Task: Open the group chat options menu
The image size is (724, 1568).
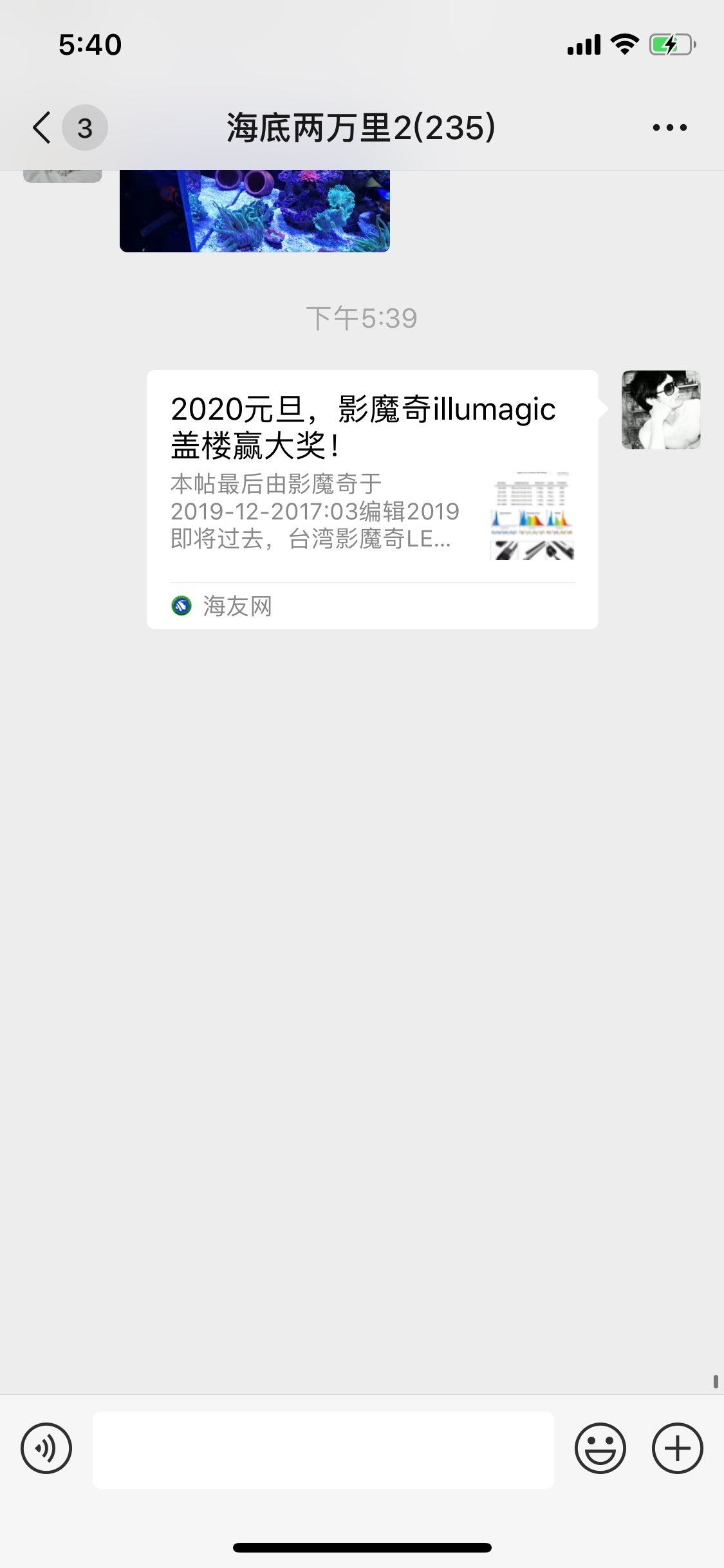Action: (x=669, y=127)
